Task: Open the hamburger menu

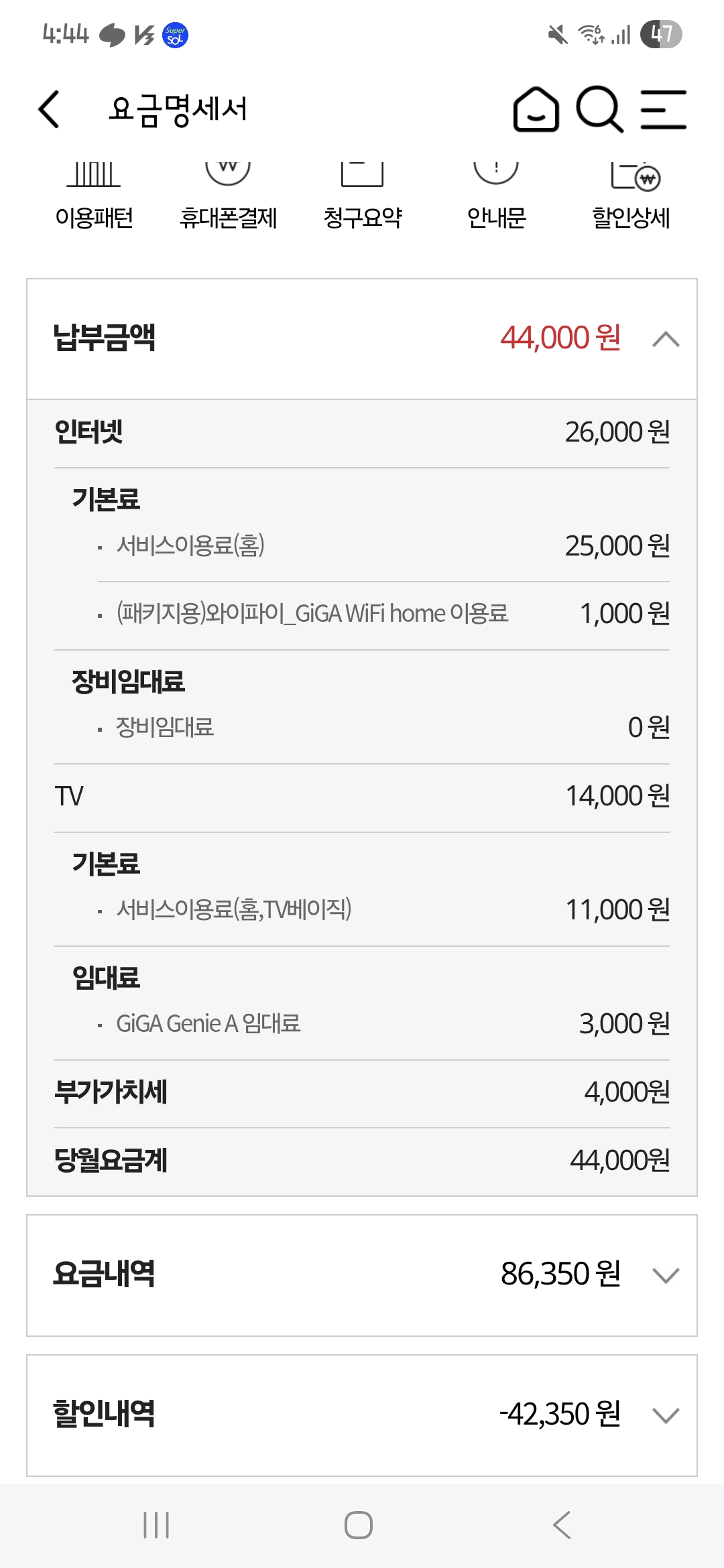Action: coord(663,109)
